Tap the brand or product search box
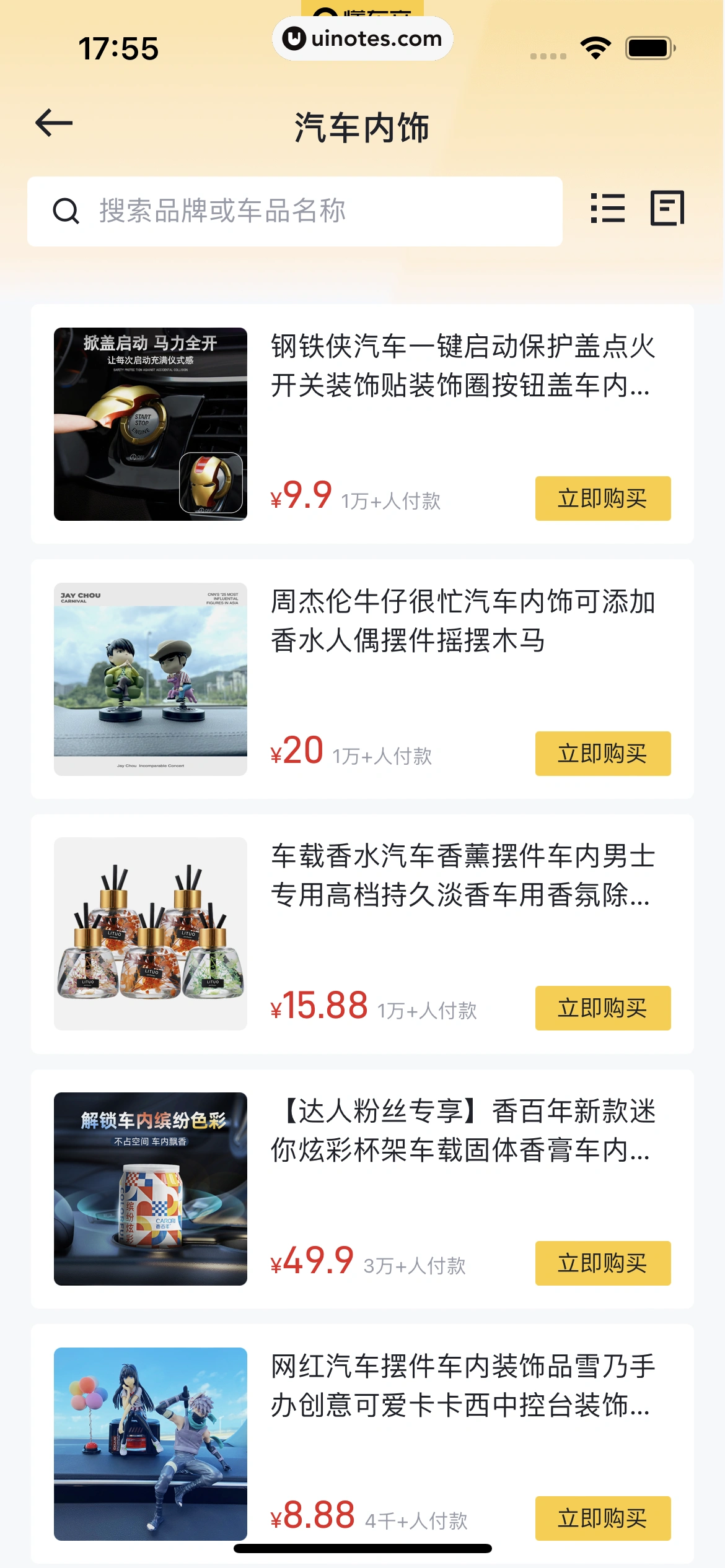This screenshot has height=1568, width=725. (295, 212)
